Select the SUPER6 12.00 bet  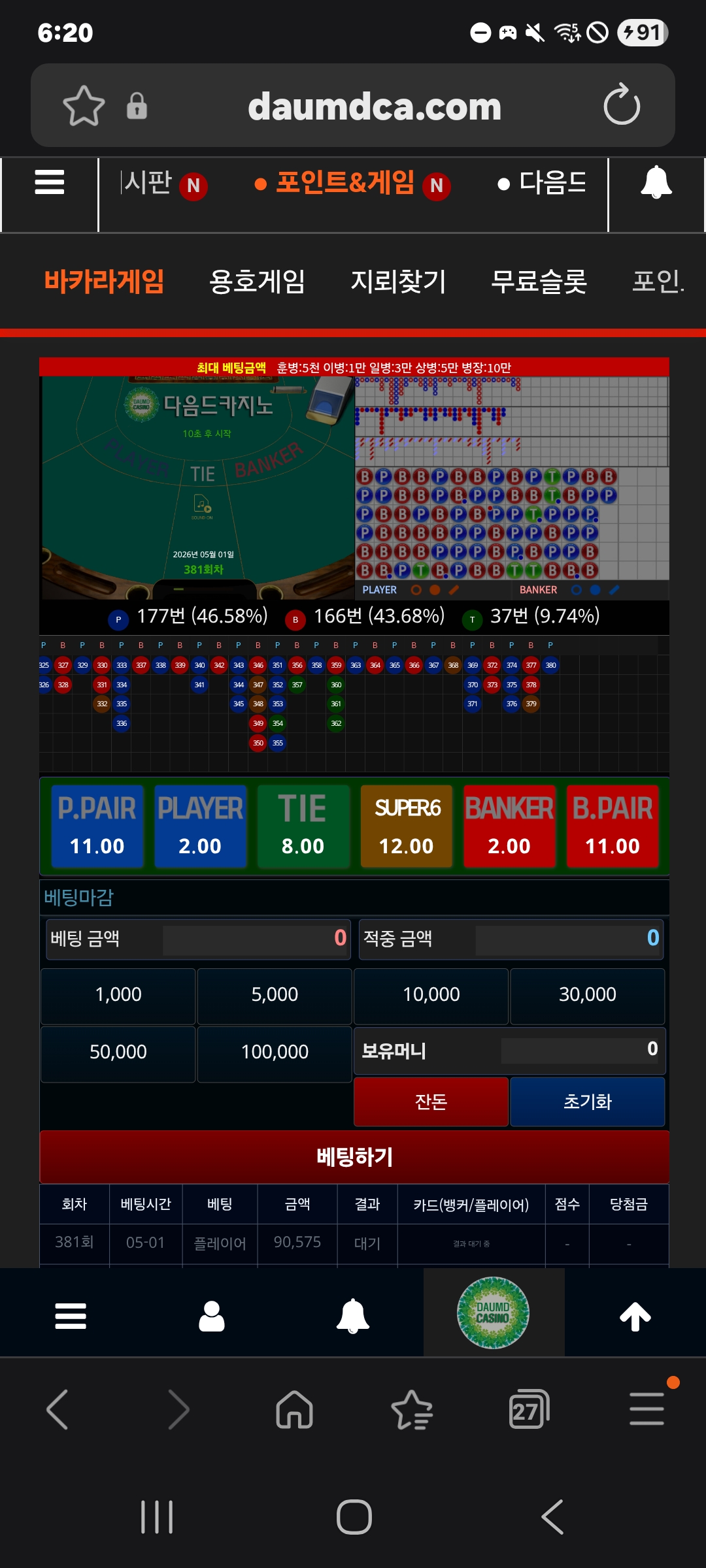pyautogui.click(x=406, y=826)
